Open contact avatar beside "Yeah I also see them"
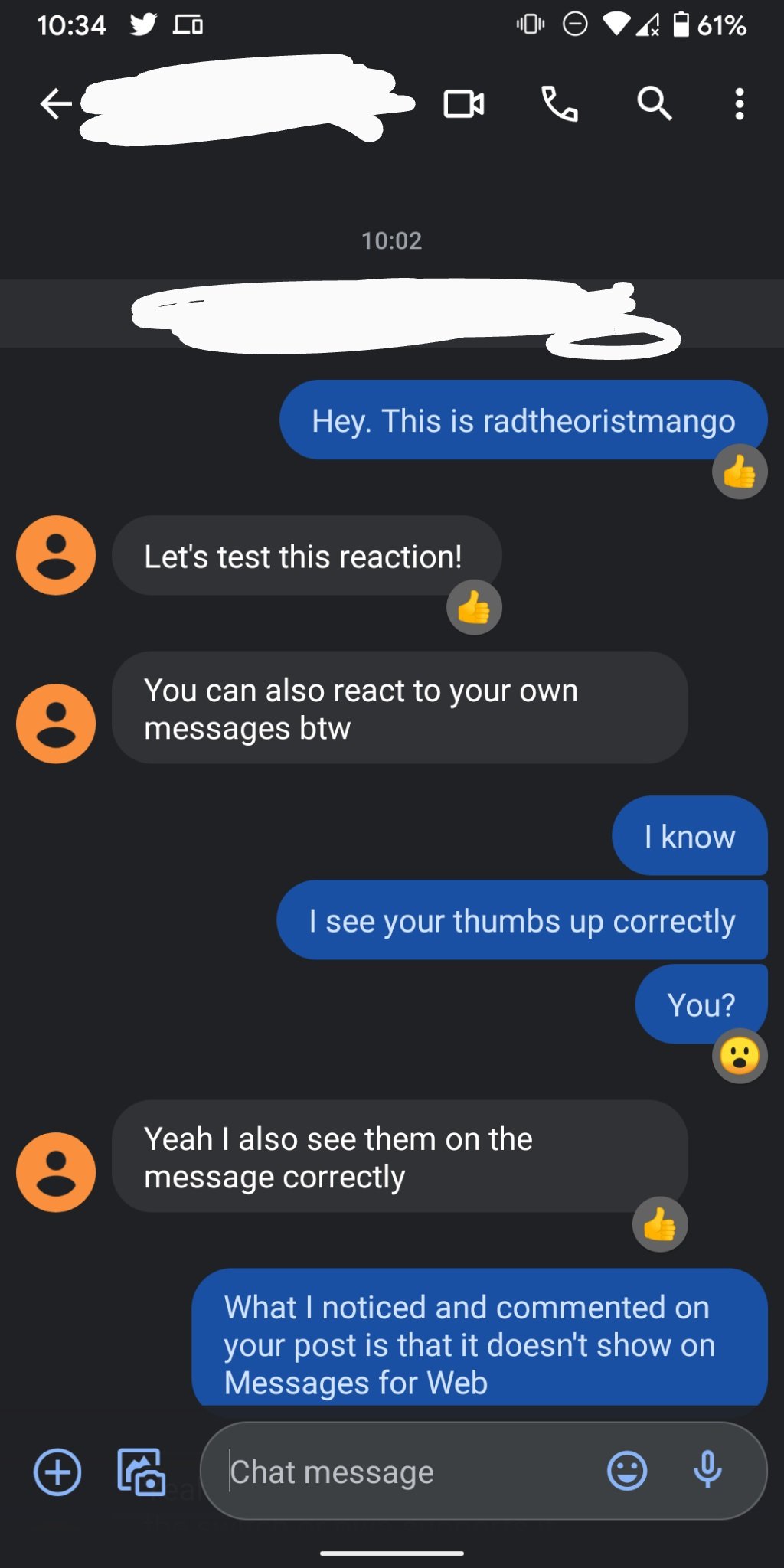784x1568 pixels. point(56,1171)
